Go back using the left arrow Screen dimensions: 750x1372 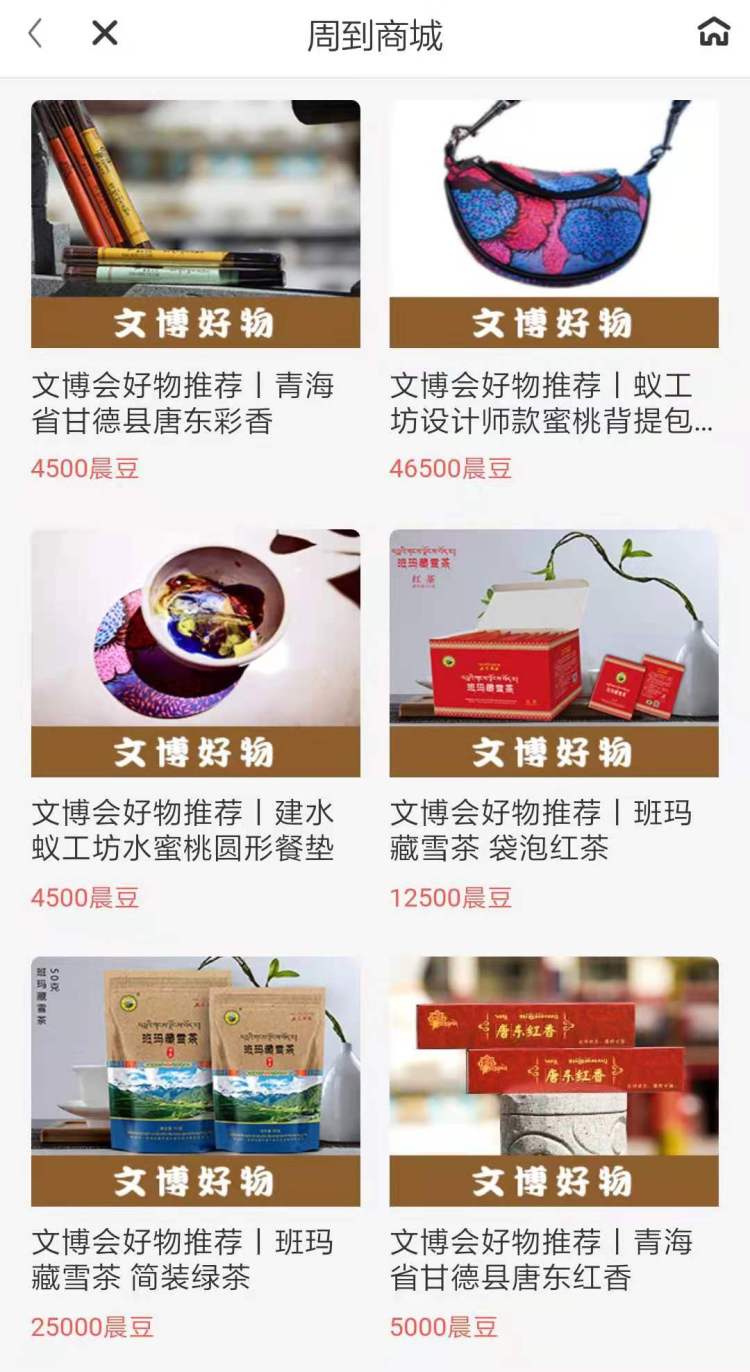point(35,34)
